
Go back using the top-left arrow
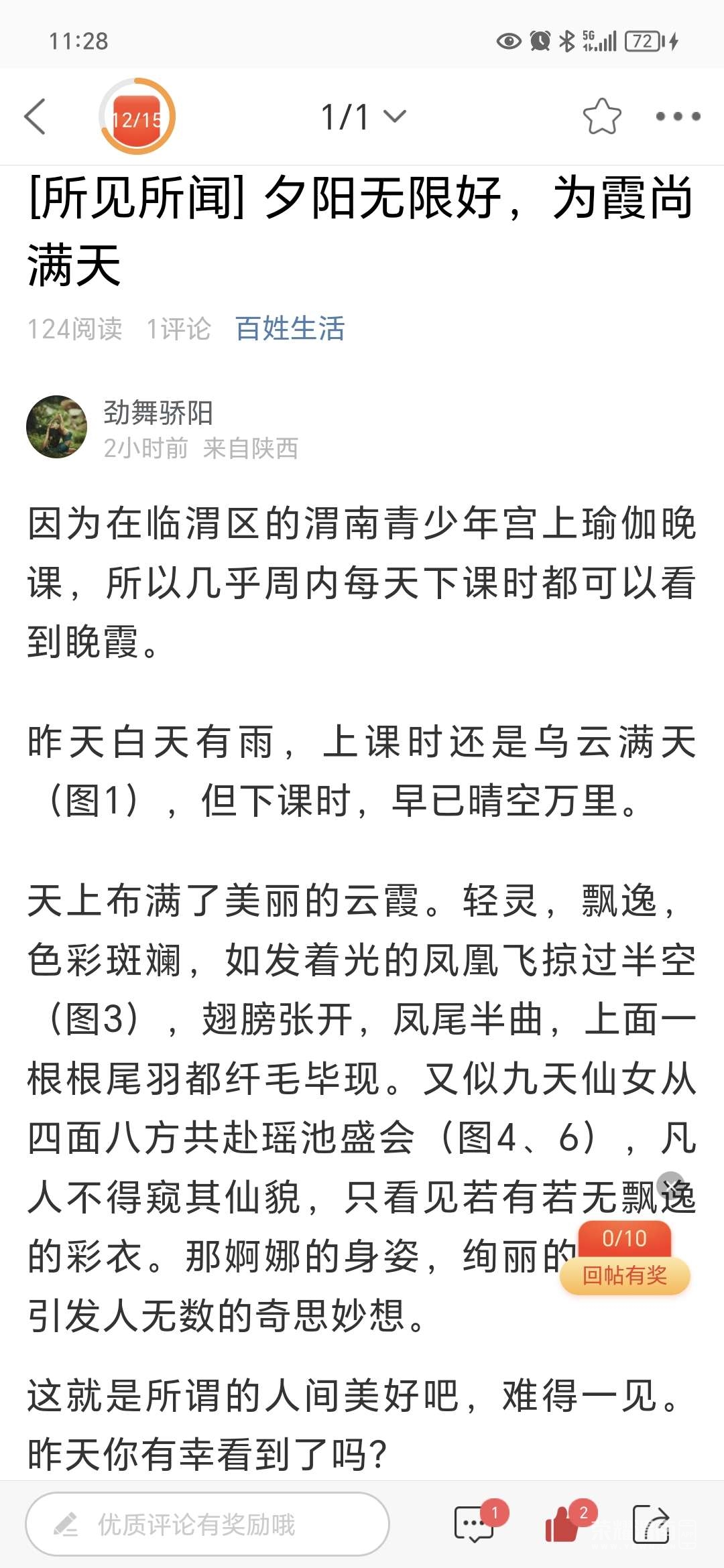pos(35,117)
